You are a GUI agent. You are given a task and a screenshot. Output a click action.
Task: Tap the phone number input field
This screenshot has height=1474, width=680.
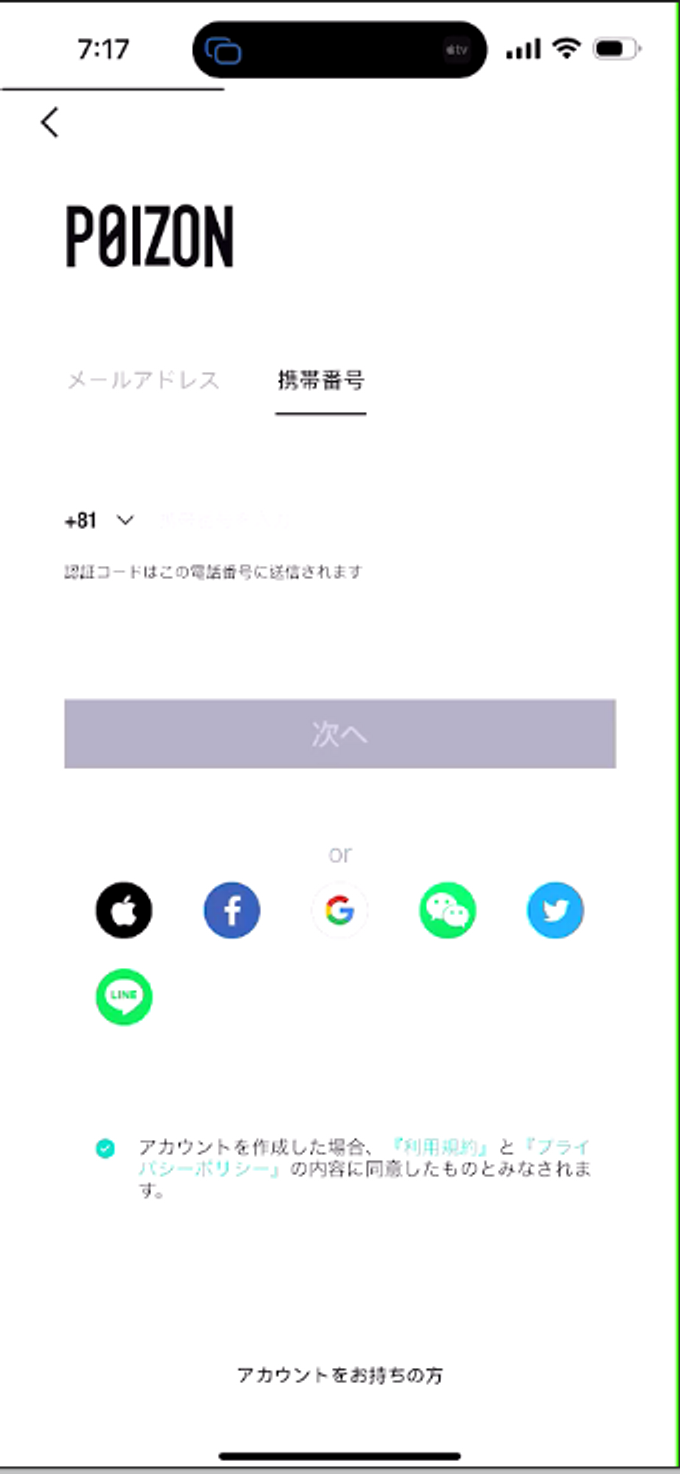[385, 520]
